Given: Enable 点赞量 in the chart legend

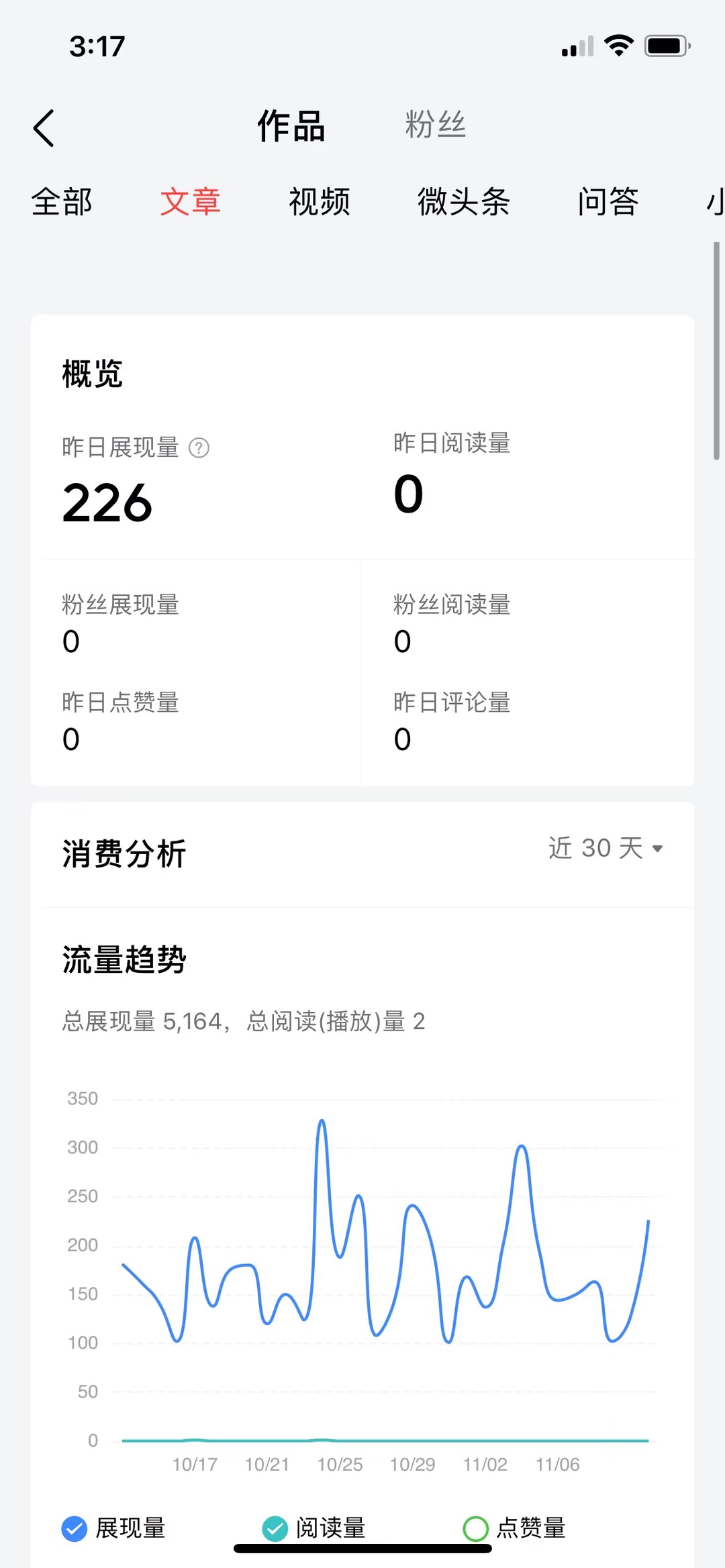Looking at the screenshot, I should coord(476,1528).
